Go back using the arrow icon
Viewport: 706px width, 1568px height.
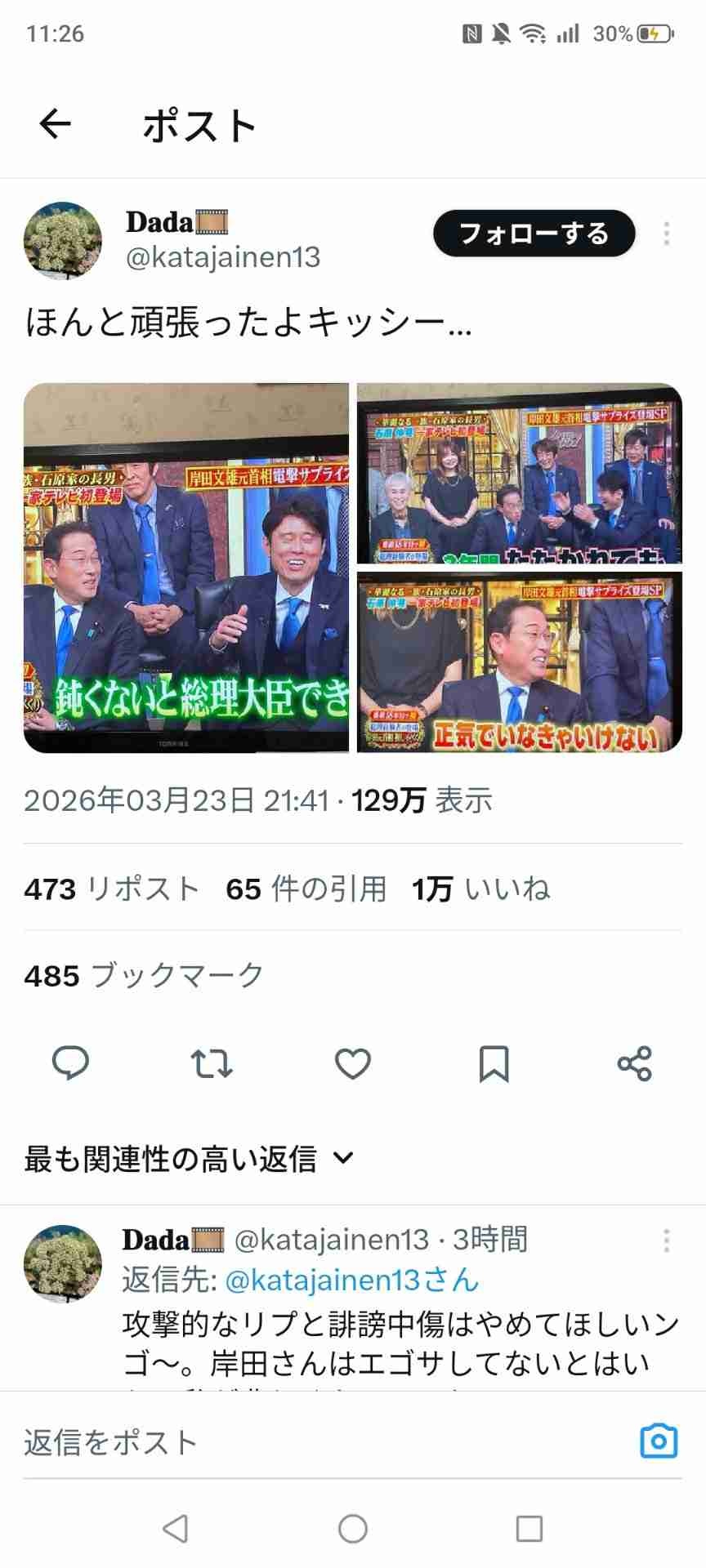pyautogui.click(x=56, y=125)
